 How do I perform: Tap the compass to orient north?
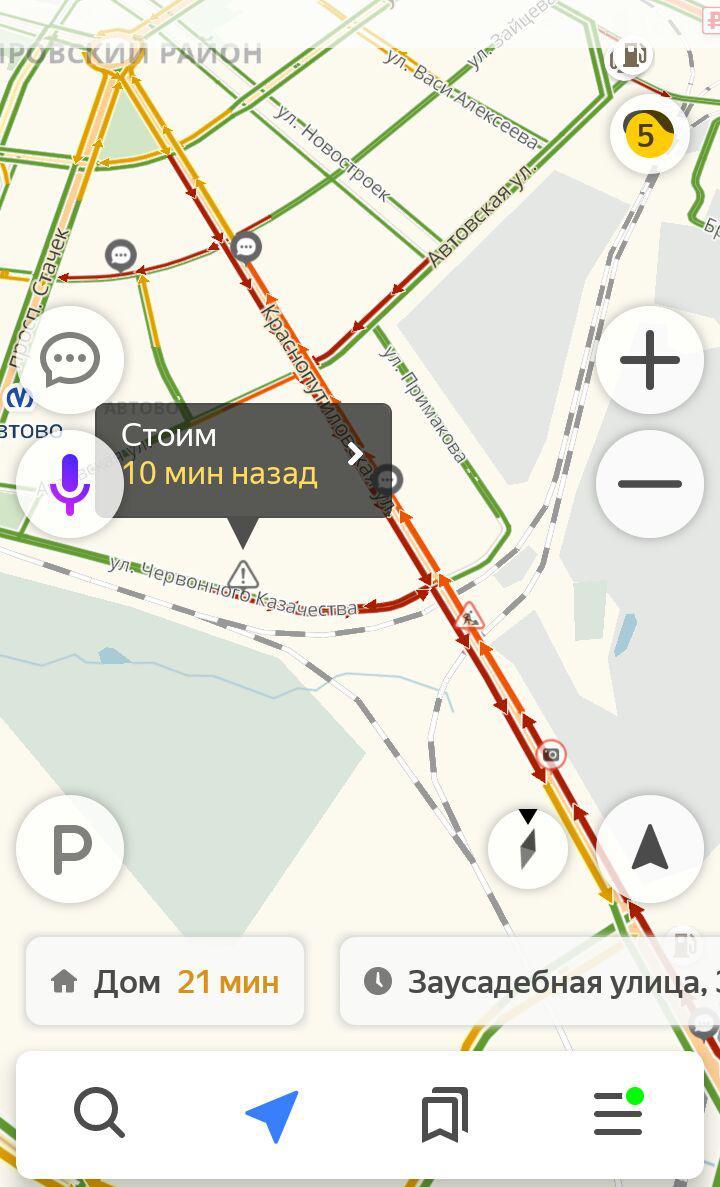[528, 849]
